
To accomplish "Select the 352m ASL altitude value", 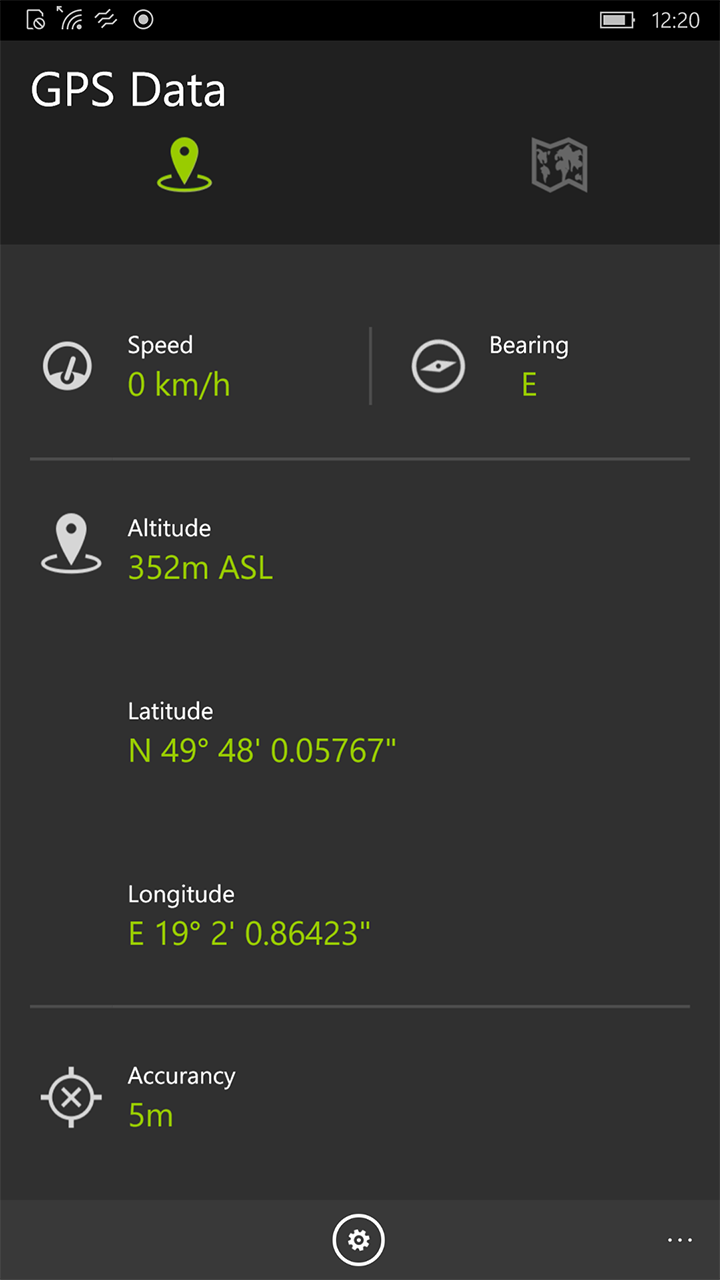I will [200, 567].
